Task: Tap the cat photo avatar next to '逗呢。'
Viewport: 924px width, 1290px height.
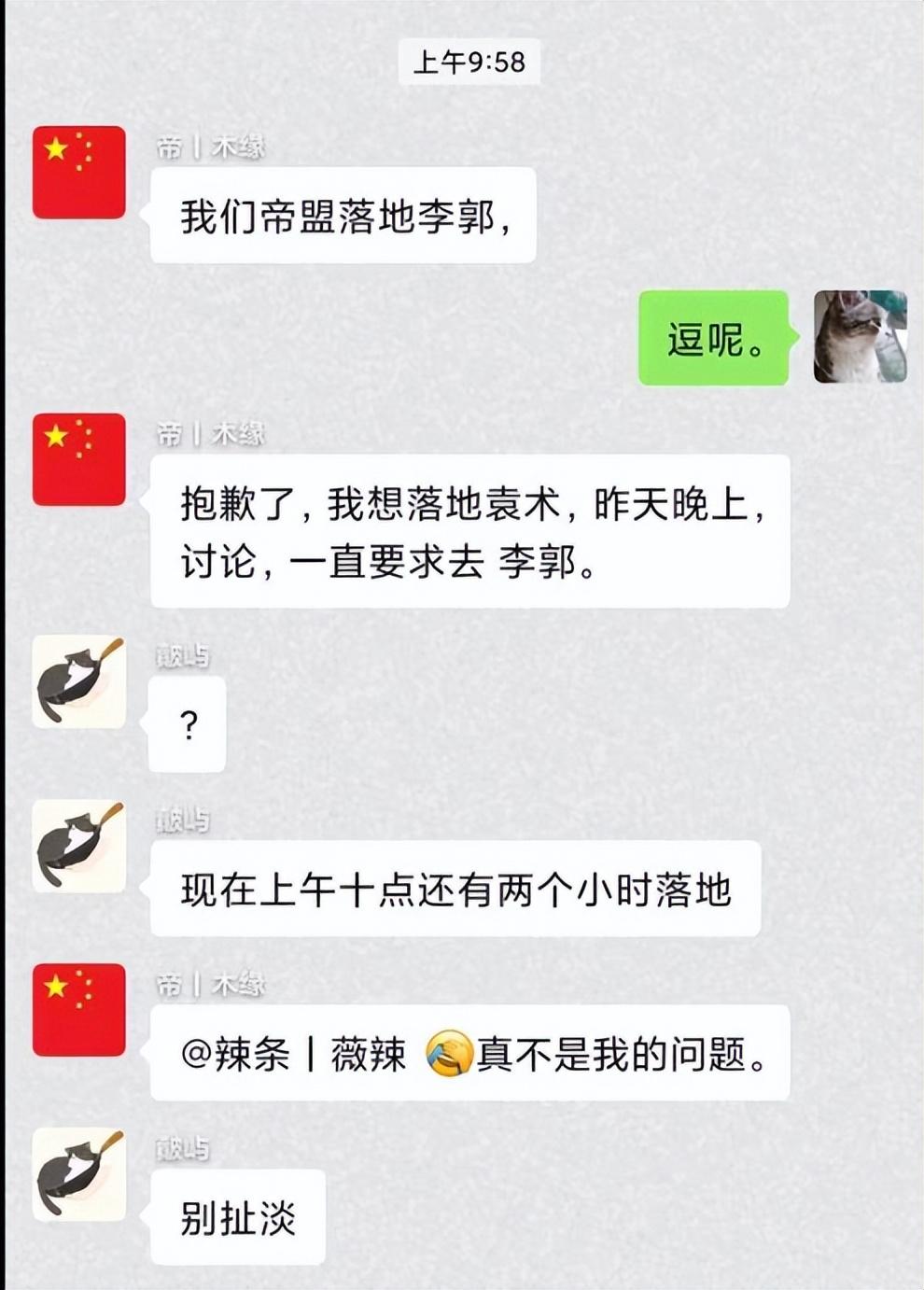Action: tap(860, 337)
